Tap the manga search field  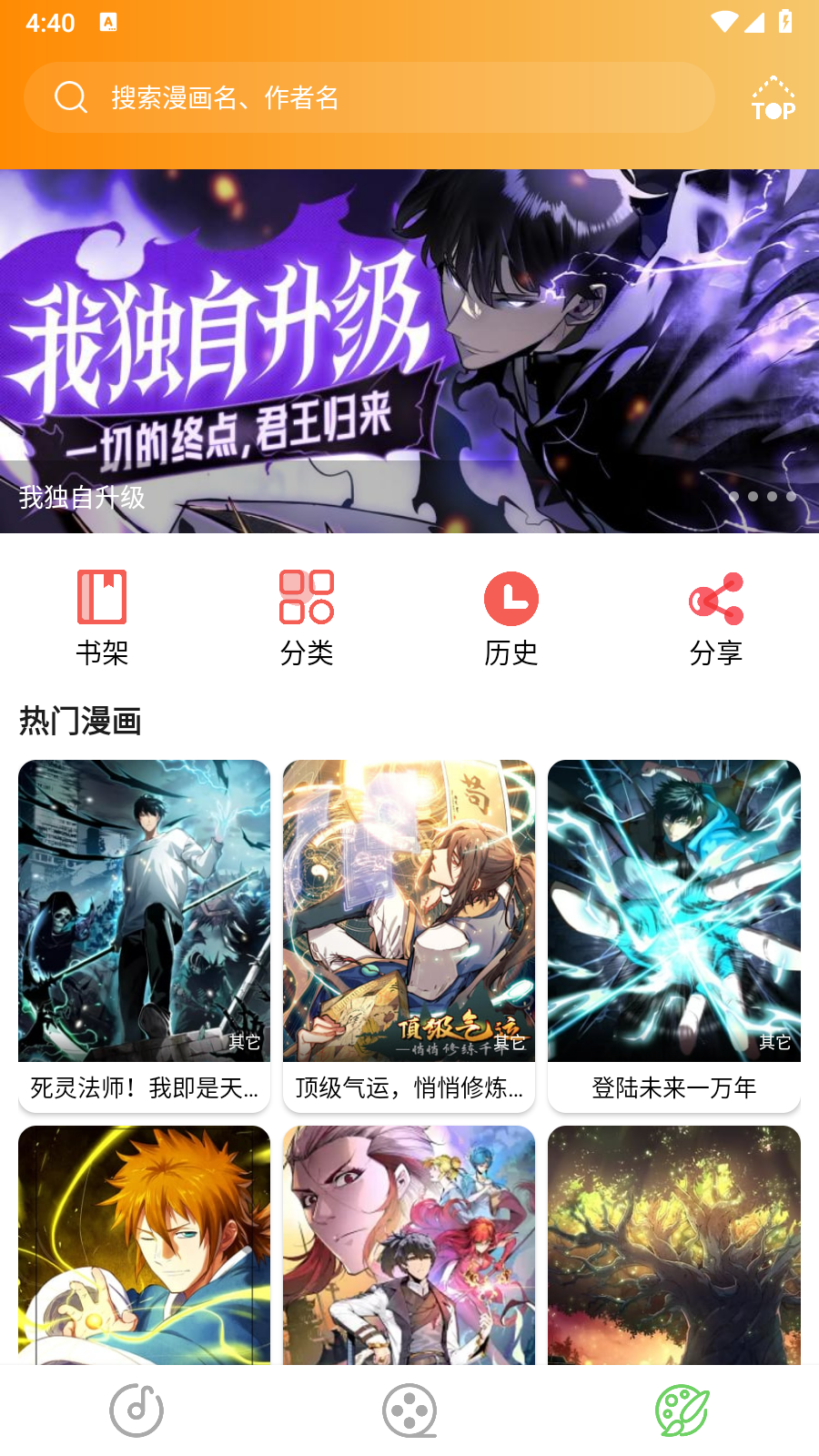tap(369, 97)
